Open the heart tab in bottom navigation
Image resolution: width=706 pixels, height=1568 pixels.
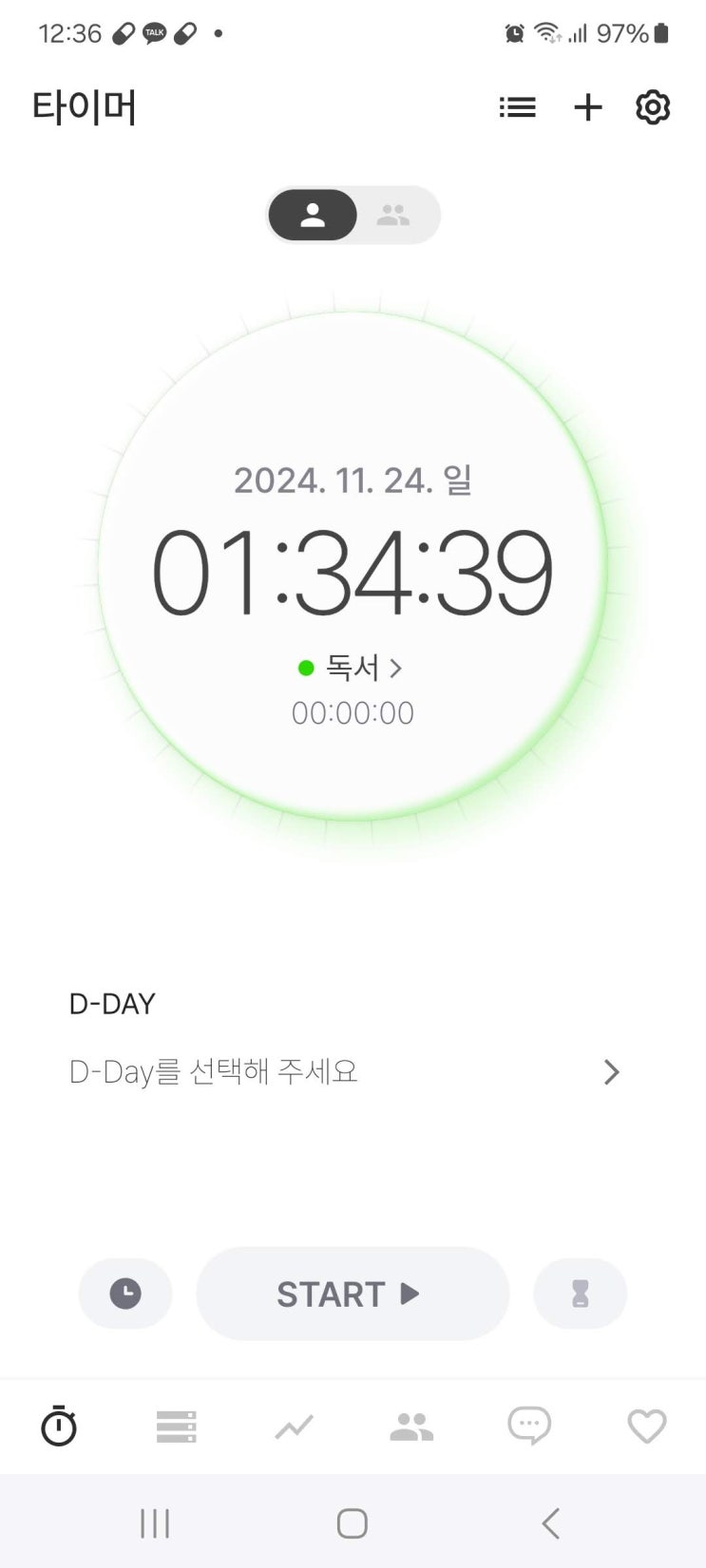tap(647, 1426)
